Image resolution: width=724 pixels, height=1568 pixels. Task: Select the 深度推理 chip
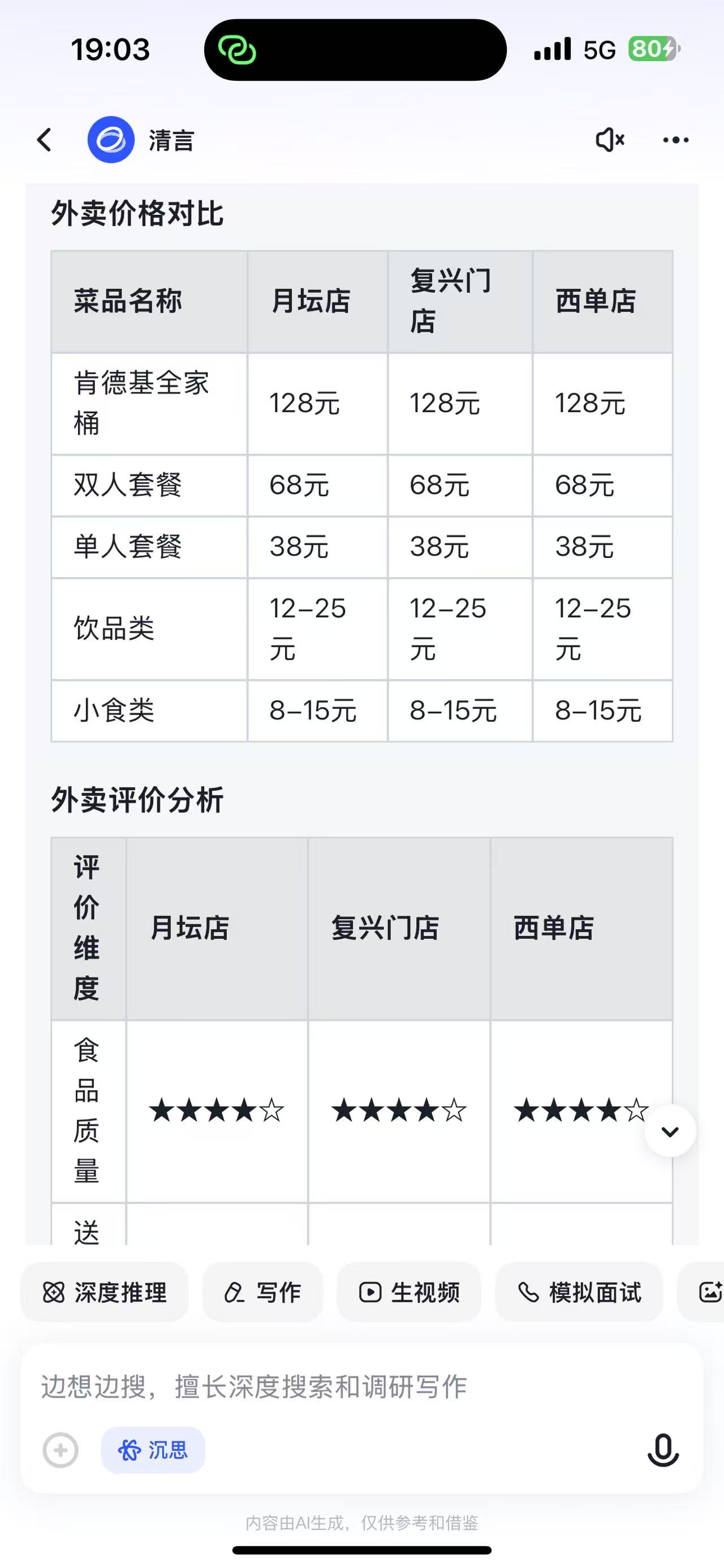tap(104, 1292)
